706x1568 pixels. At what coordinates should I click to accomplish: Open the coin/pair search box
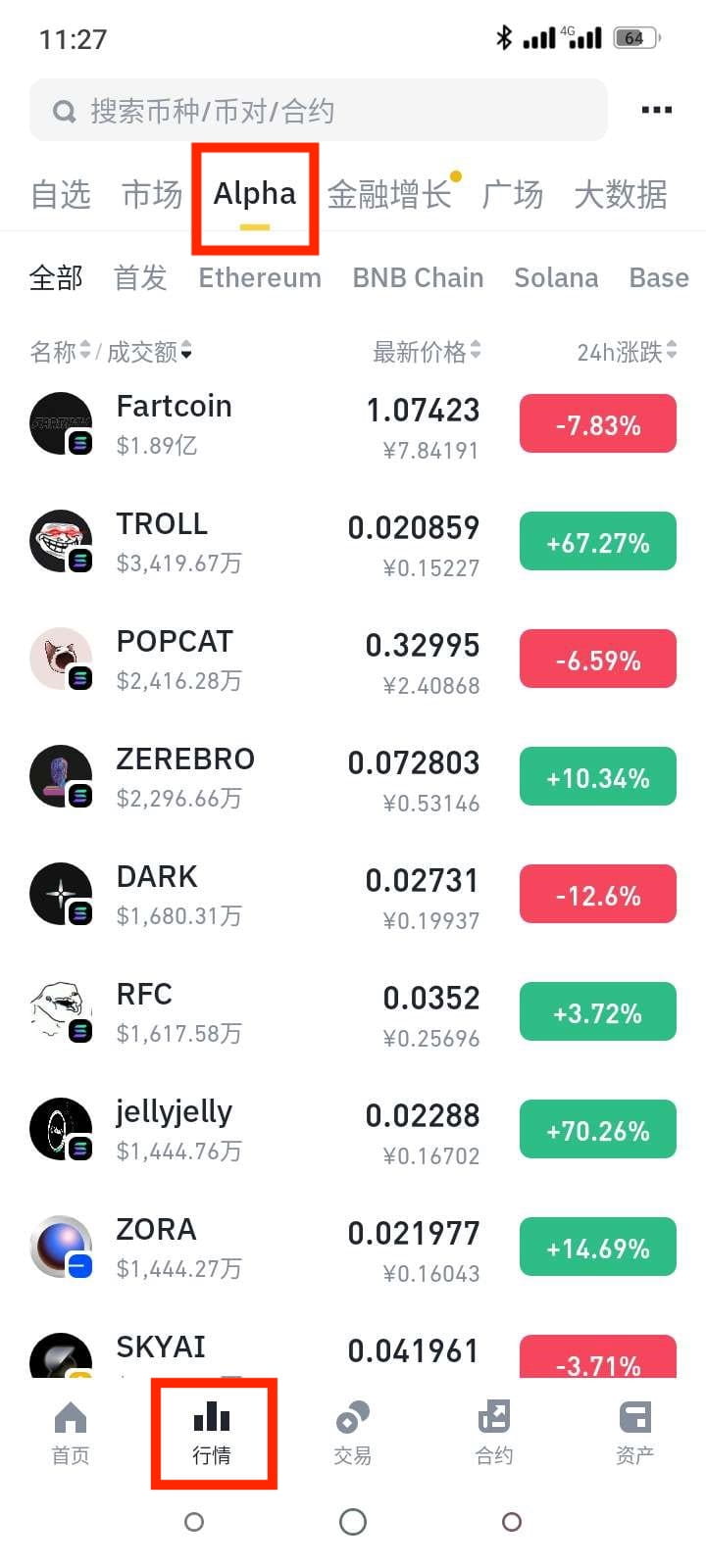tap(318, 111)
